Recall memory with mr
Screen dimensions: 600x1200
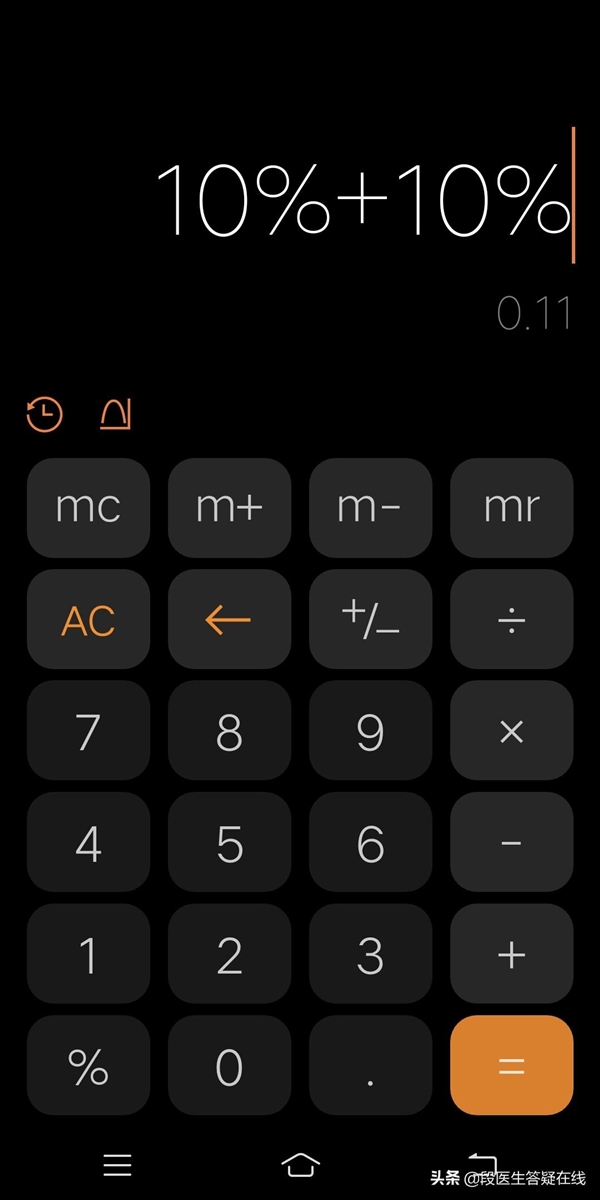(x=511, y=508)
